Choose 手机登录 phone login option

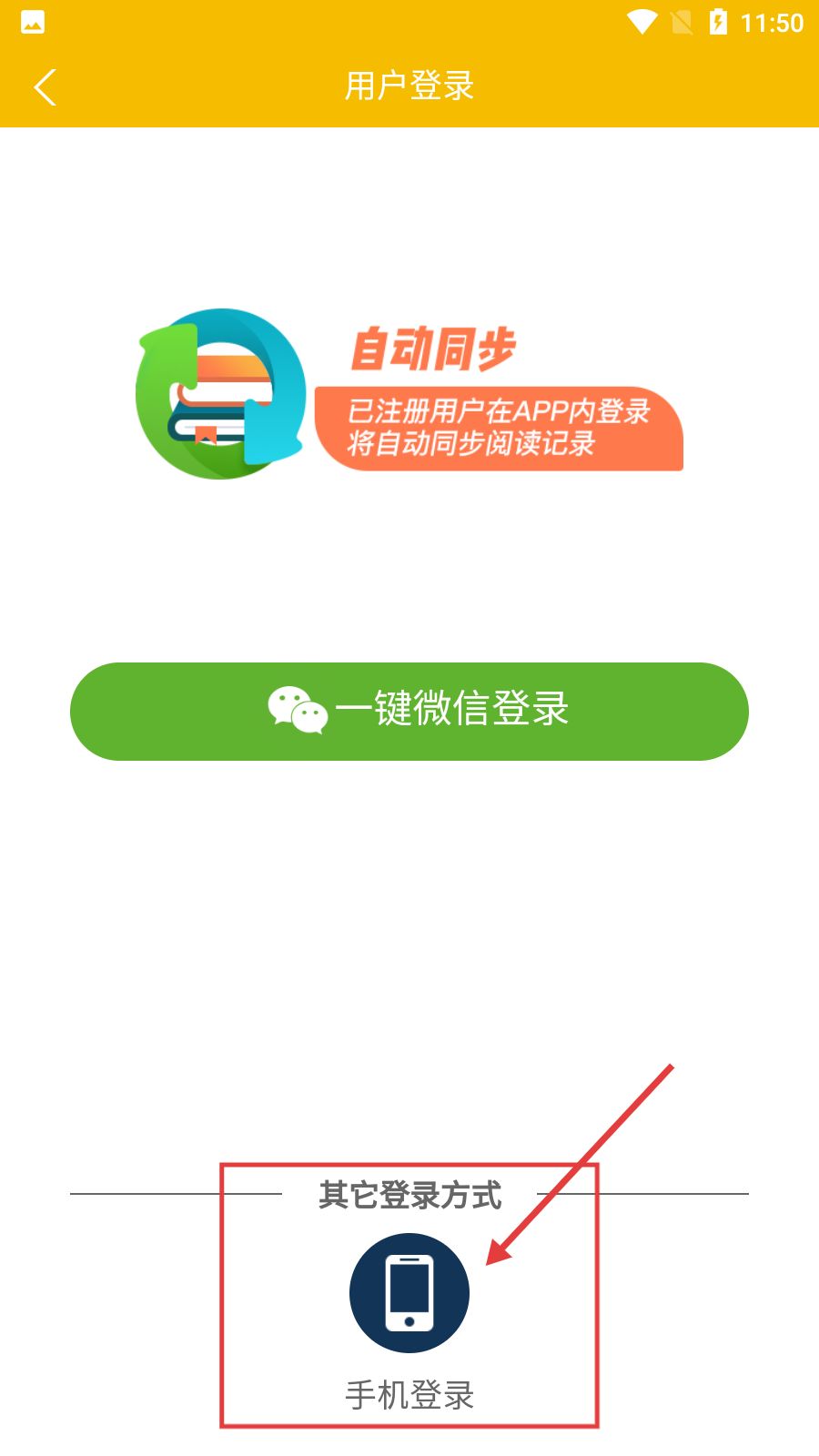409,1293
